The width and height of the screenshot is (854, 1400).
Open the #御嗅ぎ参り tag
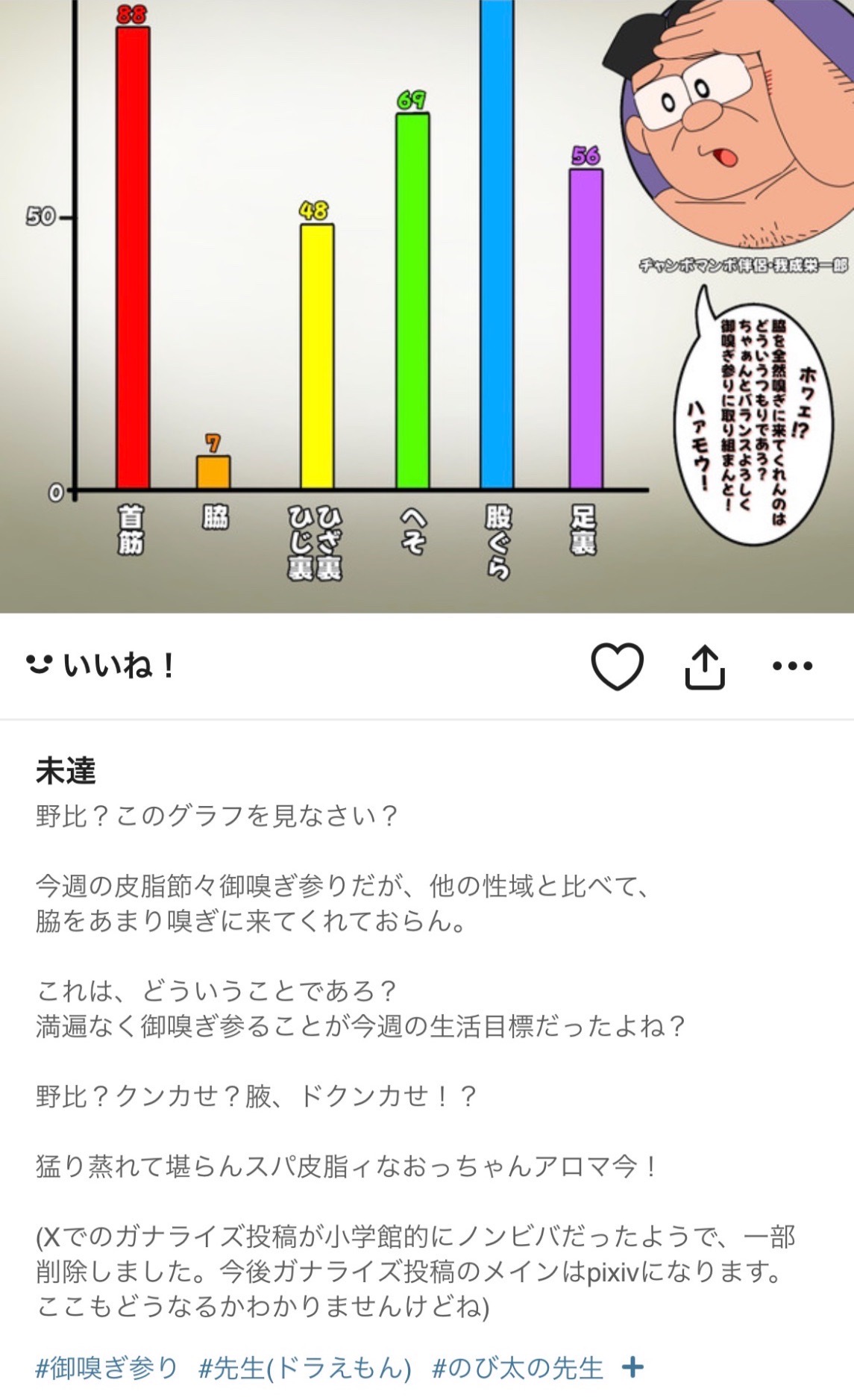point(107,1368)
